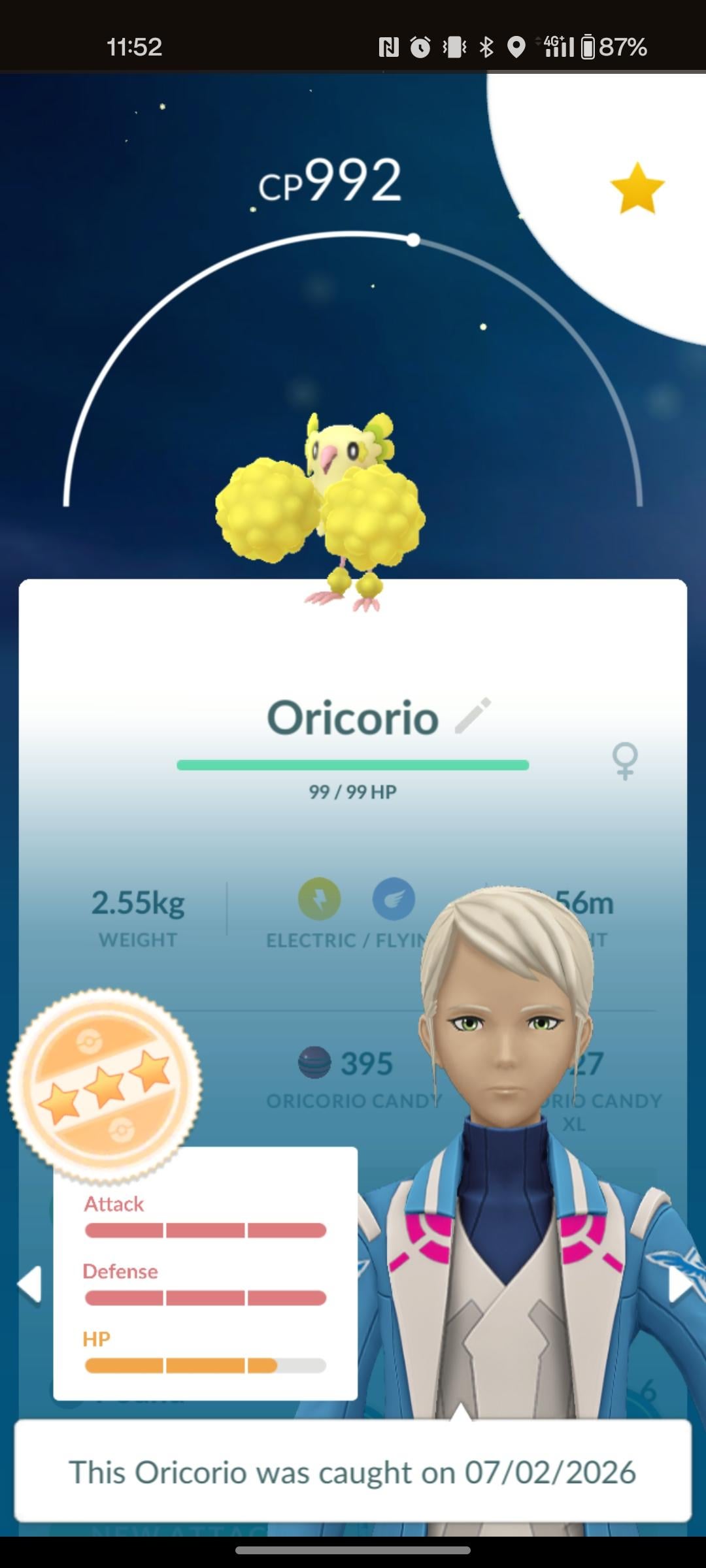Toggle the favorite star for Oricorio

point(637,189)
